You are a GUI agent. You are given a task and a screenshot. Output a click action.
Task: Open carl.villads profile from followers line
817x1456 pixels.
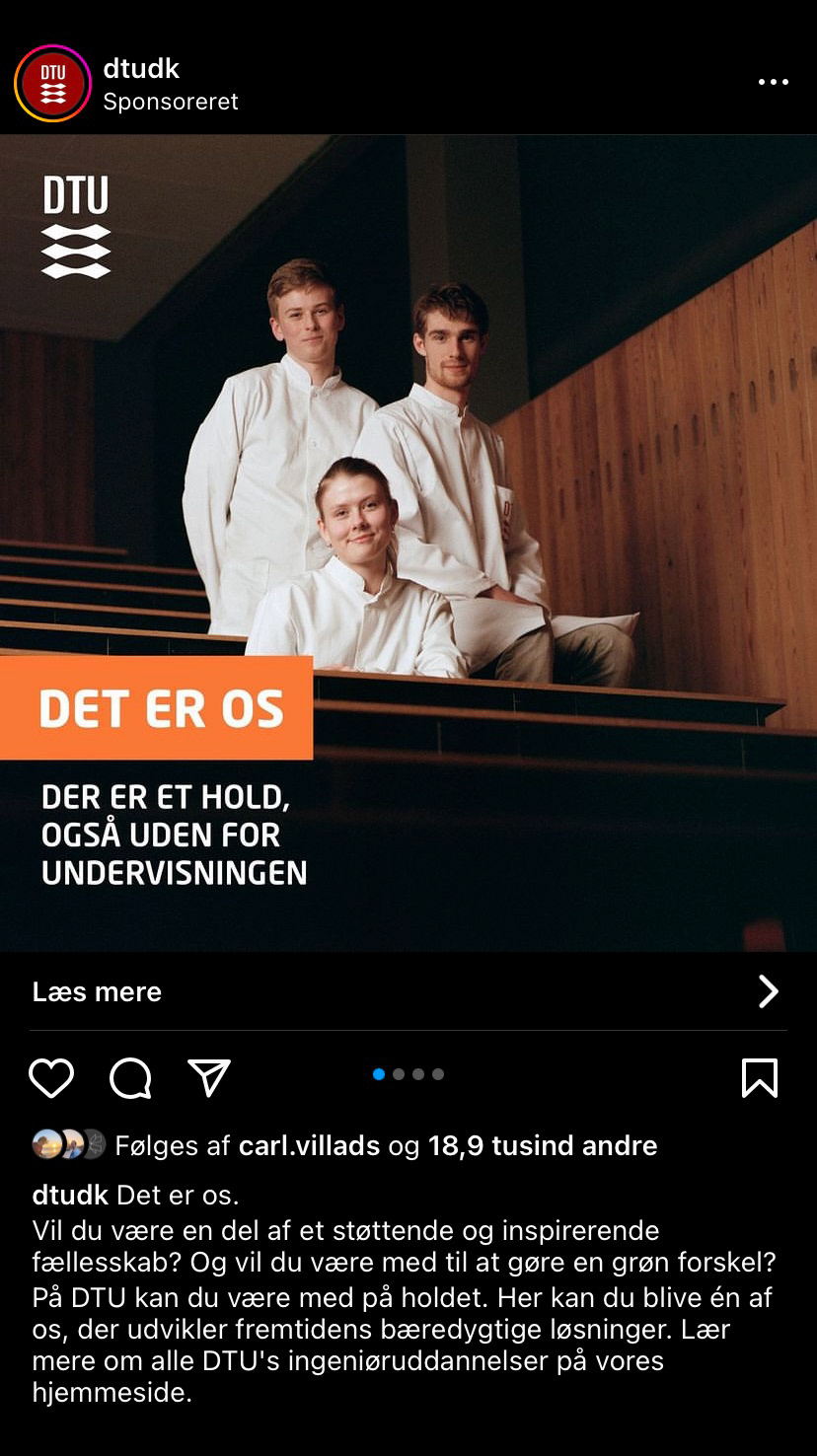[x=309, y=1145]
